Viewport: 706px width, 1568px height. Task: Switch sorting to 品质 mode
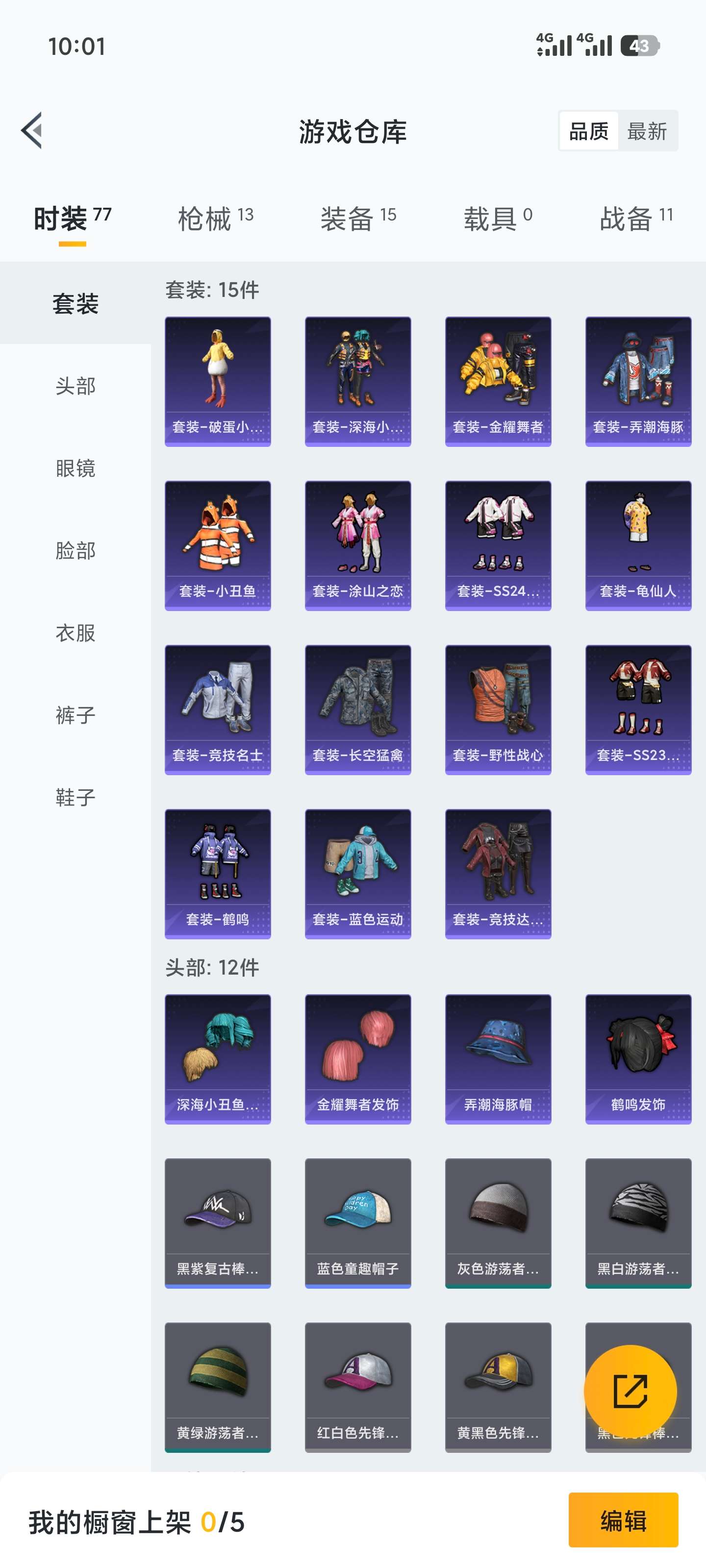pos(588,130)
